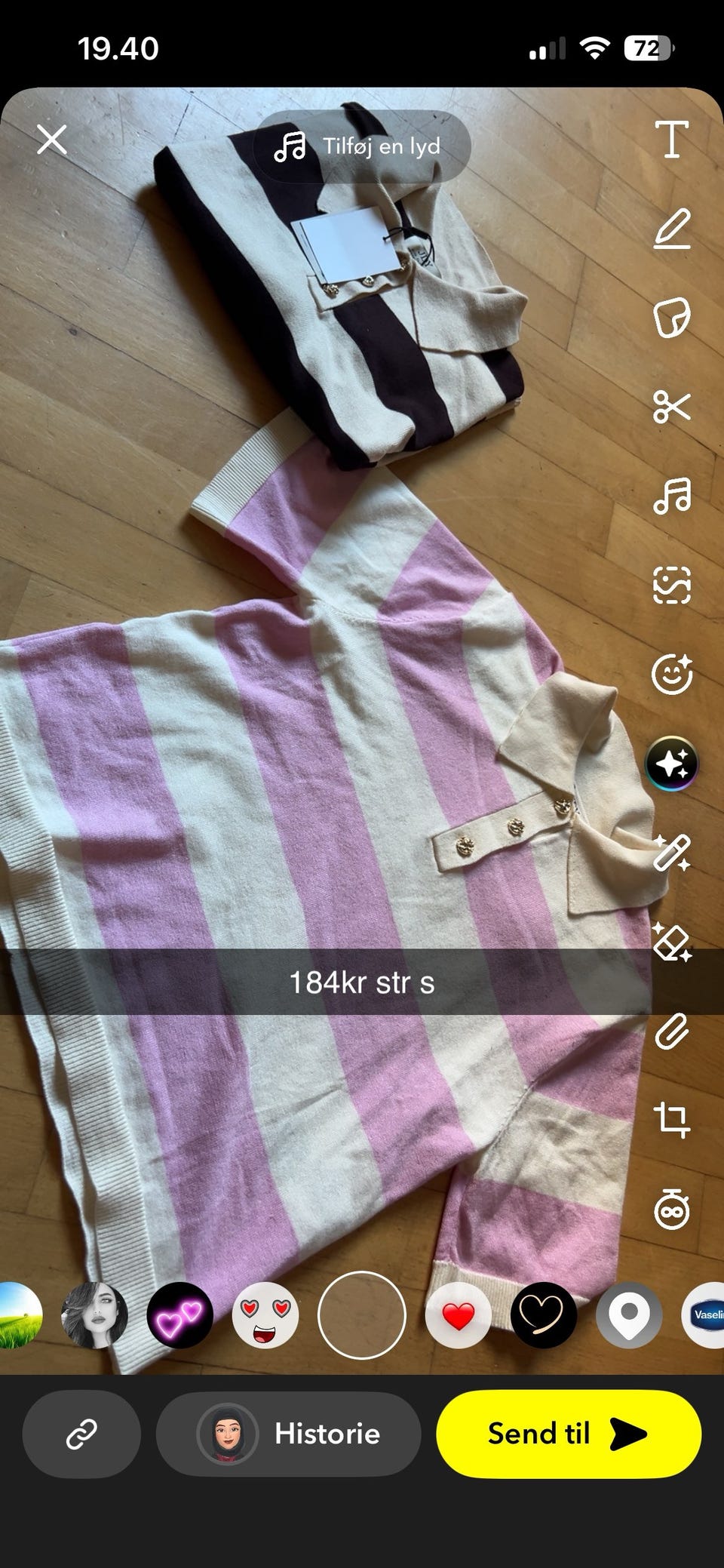Apply the heart-eyes emoji filter
This screenshot has width=724, height=1568.
pos(265,1315)
